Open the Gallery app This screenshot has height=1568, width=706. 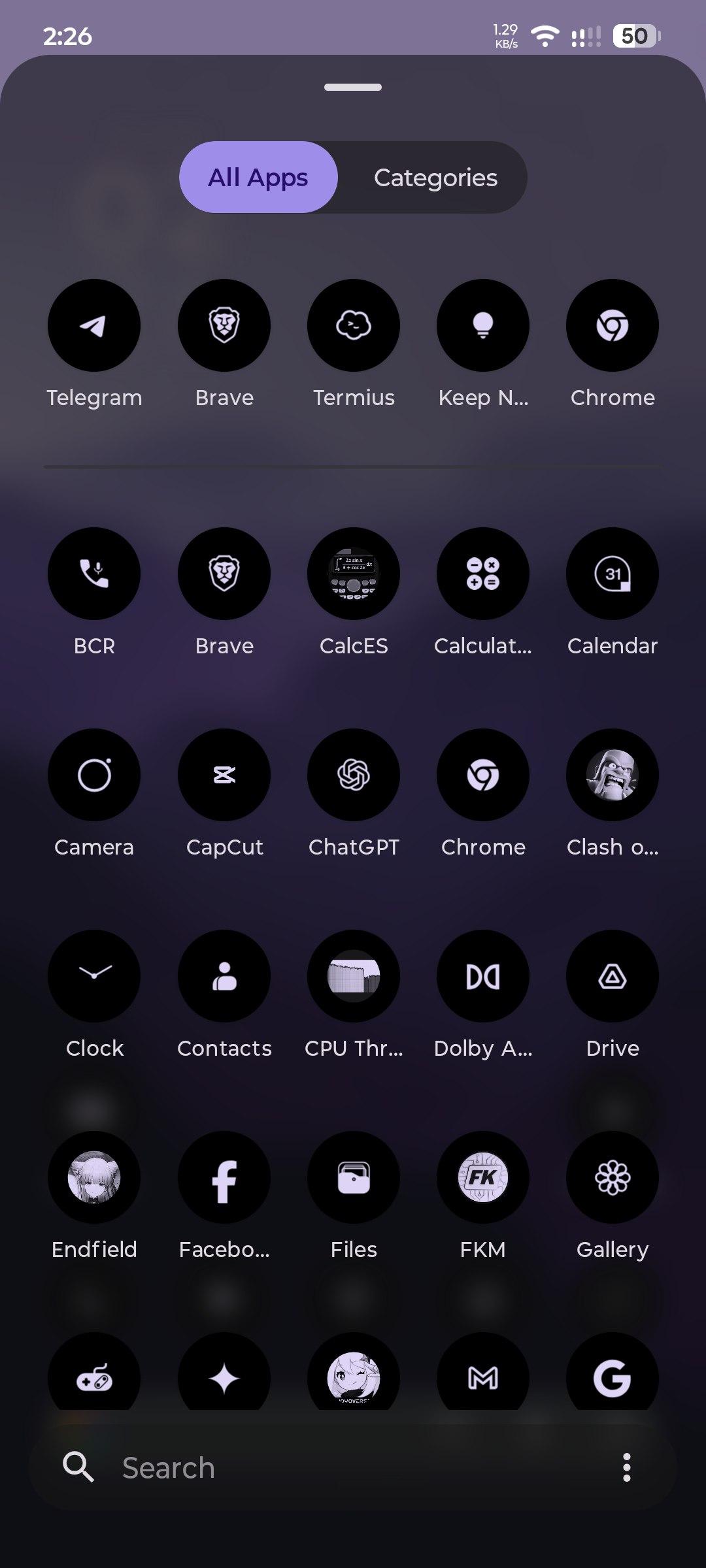613,1177
